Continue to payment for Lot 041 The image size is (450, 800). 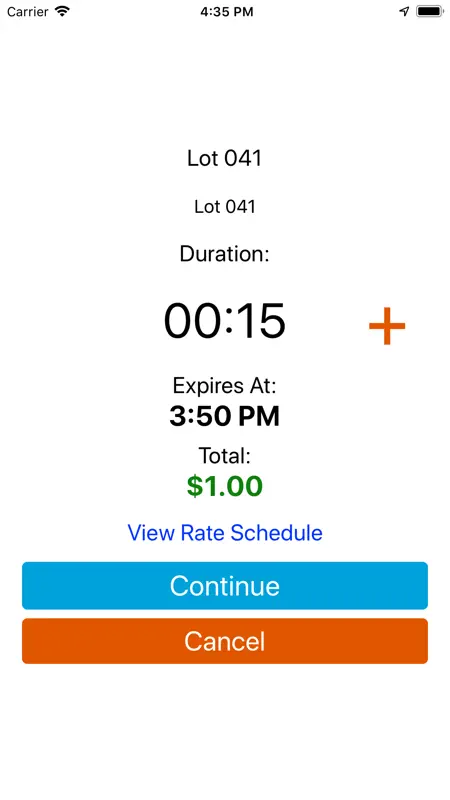[x=225, y=586]
